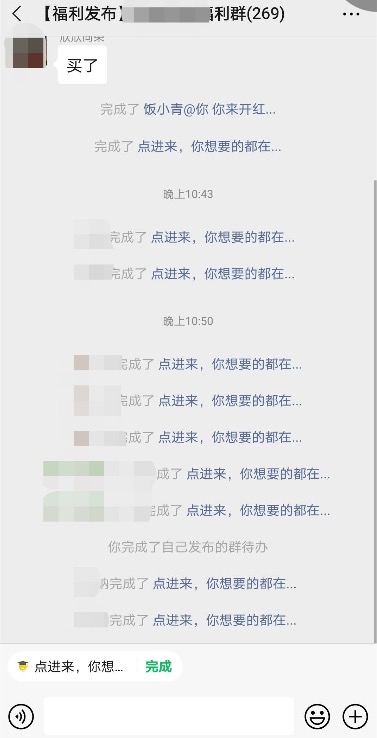377x738 pixels.
Task: Go back from the group chat
Action: [16, 14]
